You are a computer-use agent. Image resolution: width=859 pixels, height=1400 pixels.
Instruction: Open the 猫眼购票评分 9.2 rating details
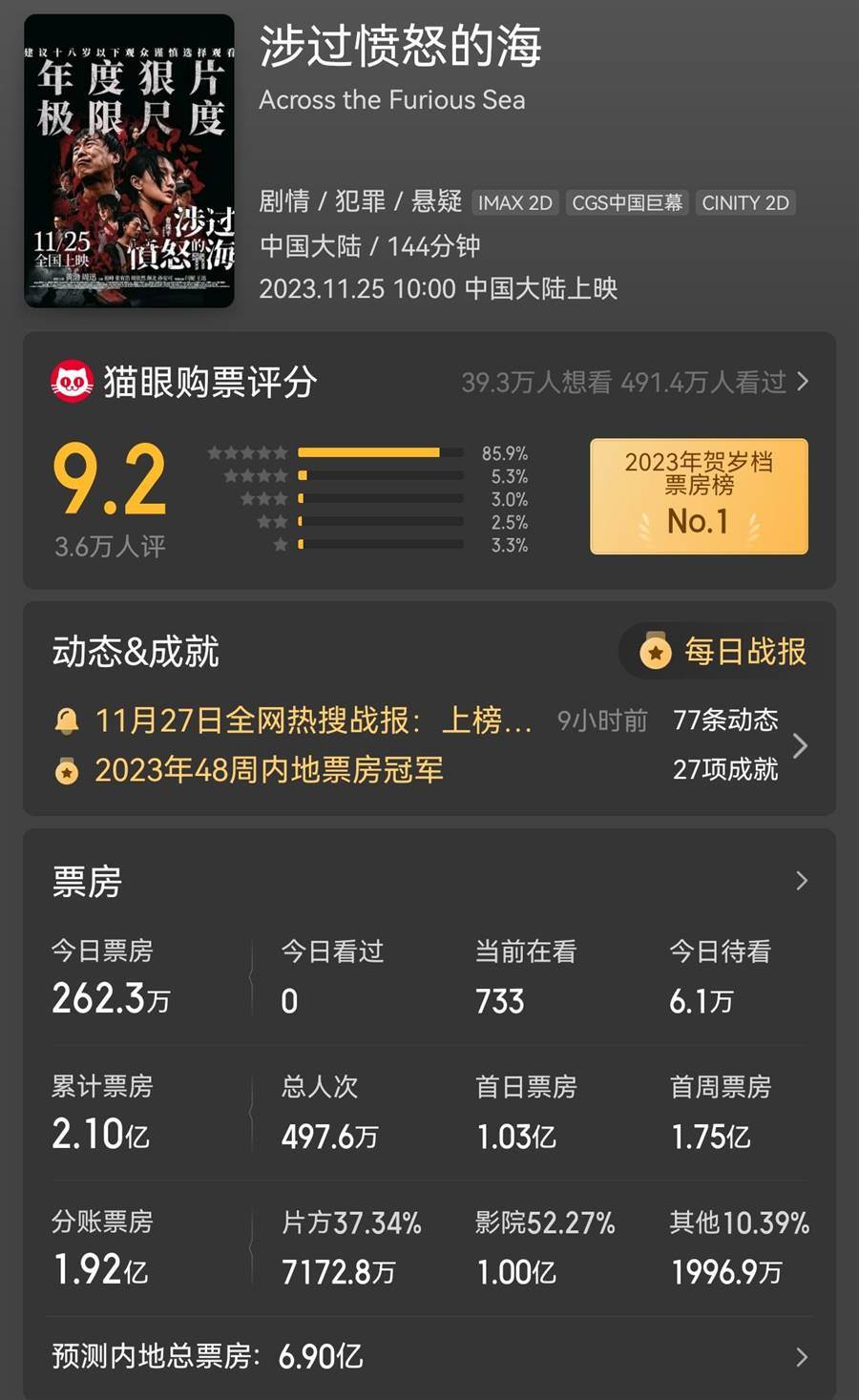pyautogui.click(x=110, y=480)
